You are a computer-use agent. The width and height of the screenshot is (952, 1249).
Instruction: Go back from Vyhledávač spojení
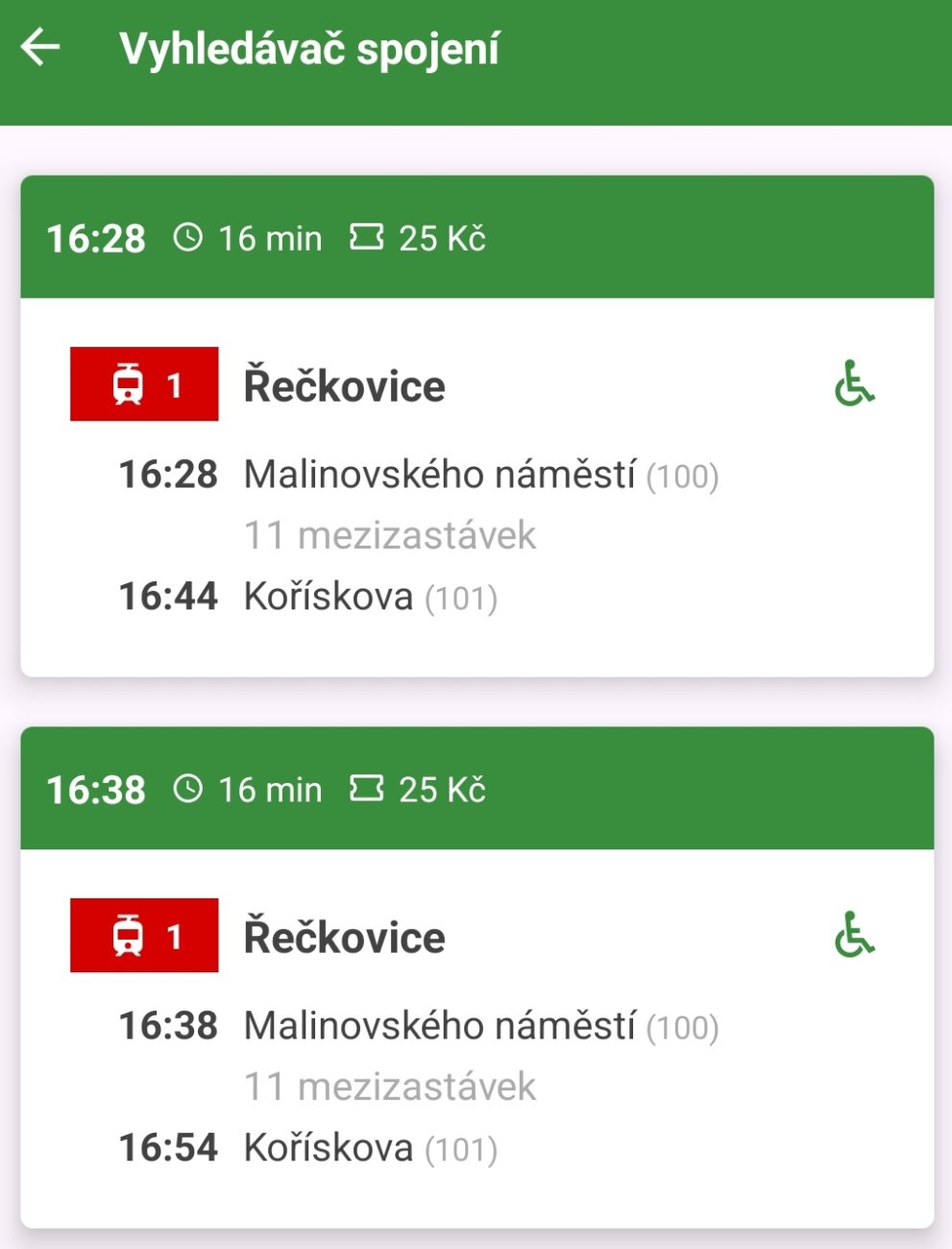pyautogui.click(x=41, y=47)
